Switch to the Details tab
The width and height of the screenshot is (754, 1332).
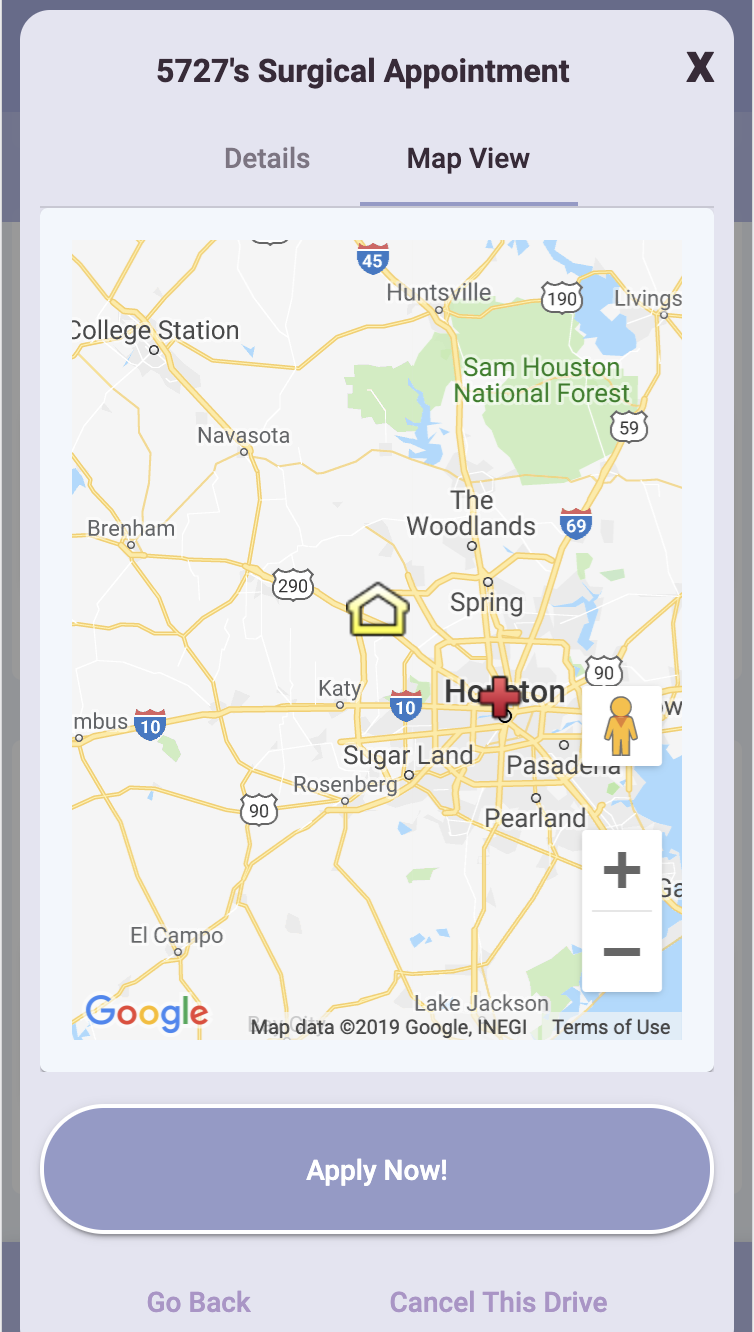point(267,158)
